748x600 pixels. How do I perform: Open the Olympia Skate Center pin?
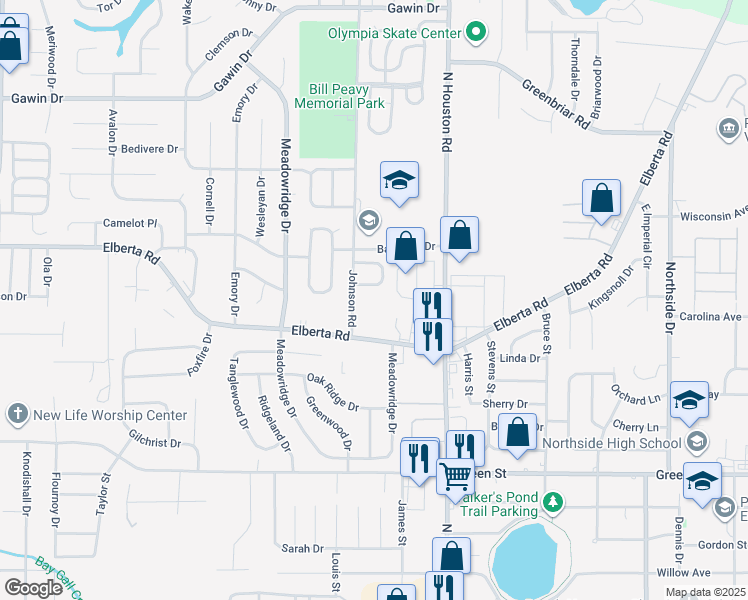pyautogui.click(x=476, y=33)
